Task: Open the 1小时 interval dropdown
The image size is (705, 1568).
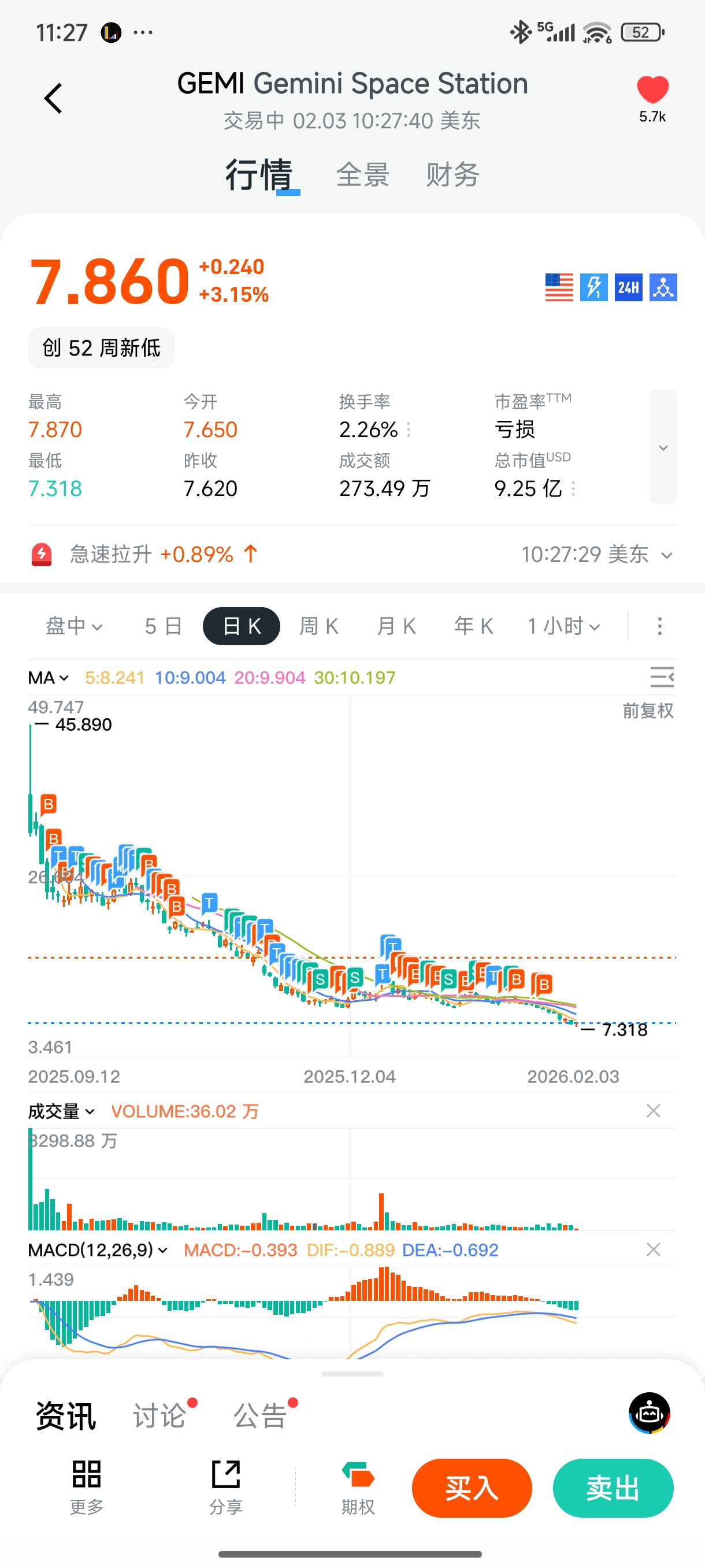Action: 564,626
